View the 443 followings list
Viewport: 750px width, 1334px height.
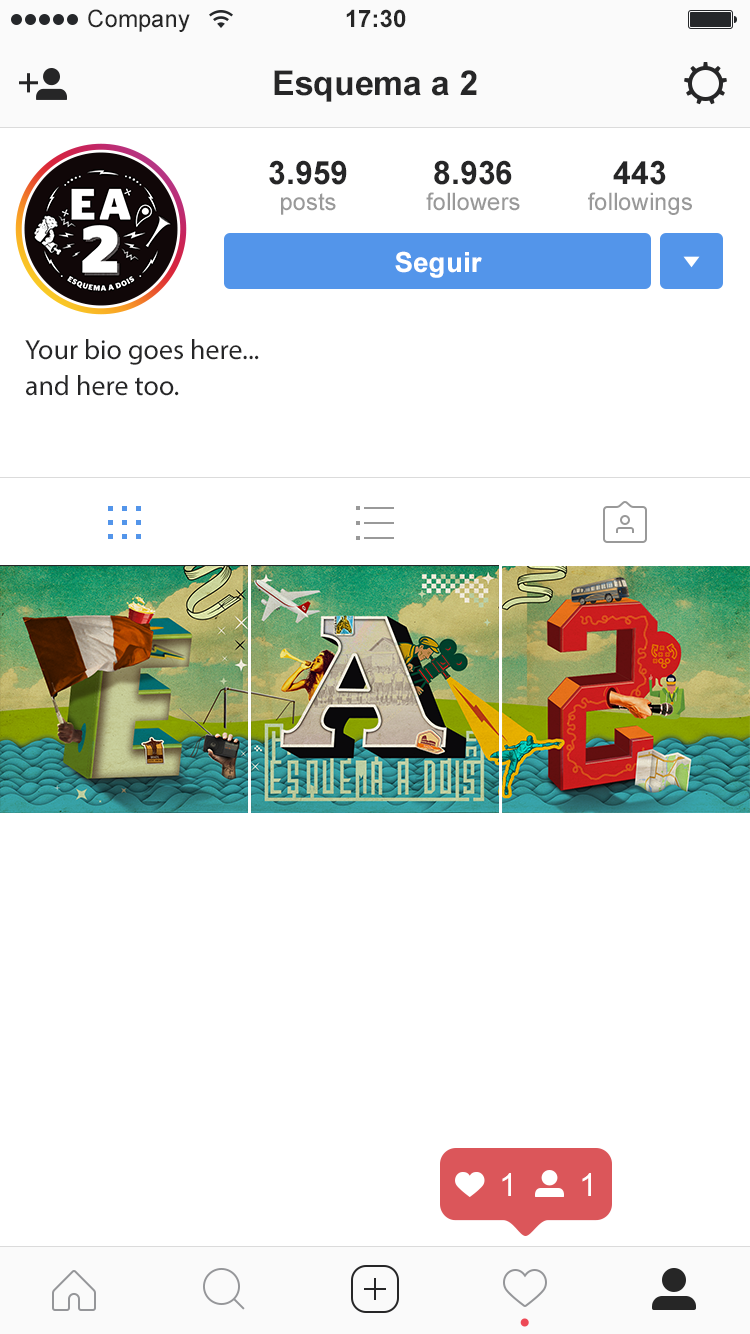pos(639,186)
